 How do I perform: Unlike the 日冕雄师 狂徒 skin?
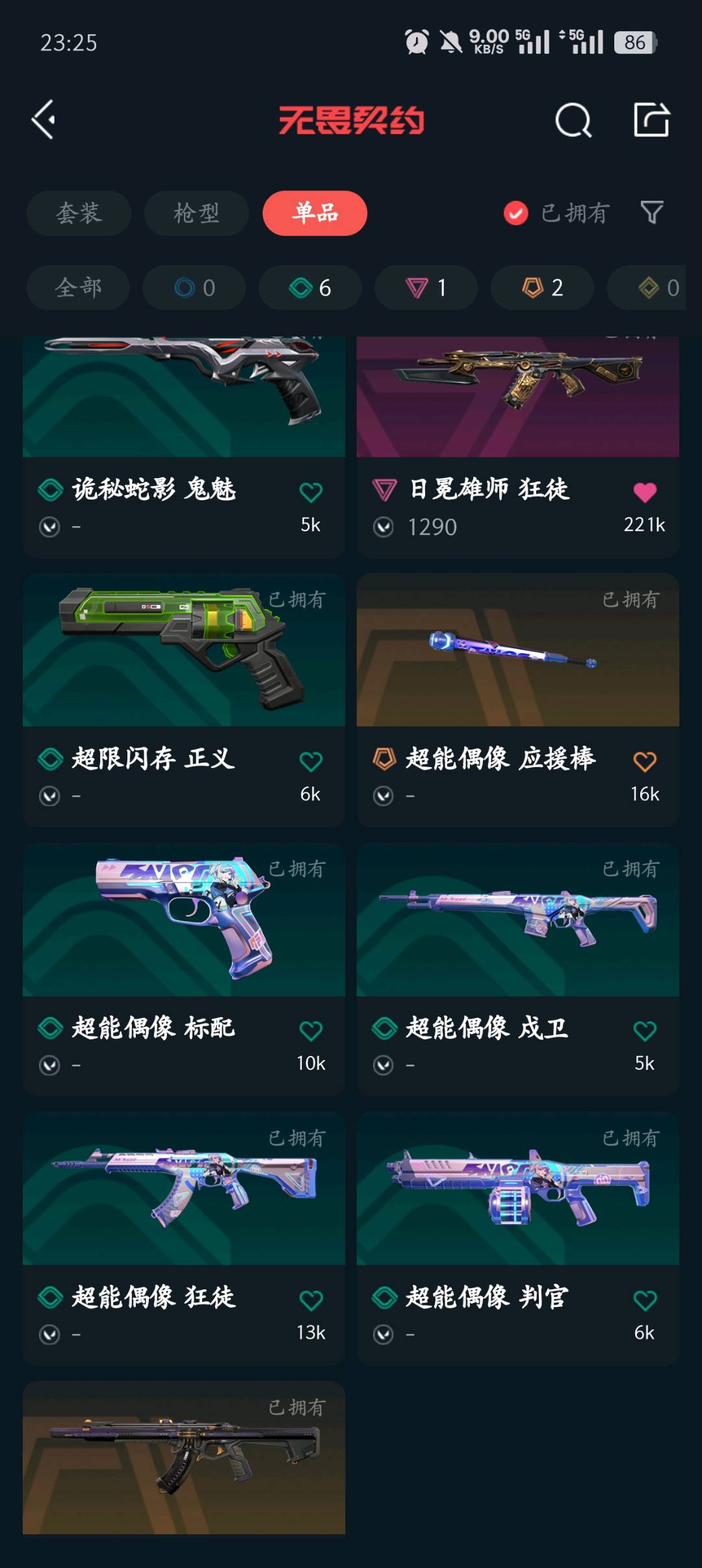coord(645,492)
